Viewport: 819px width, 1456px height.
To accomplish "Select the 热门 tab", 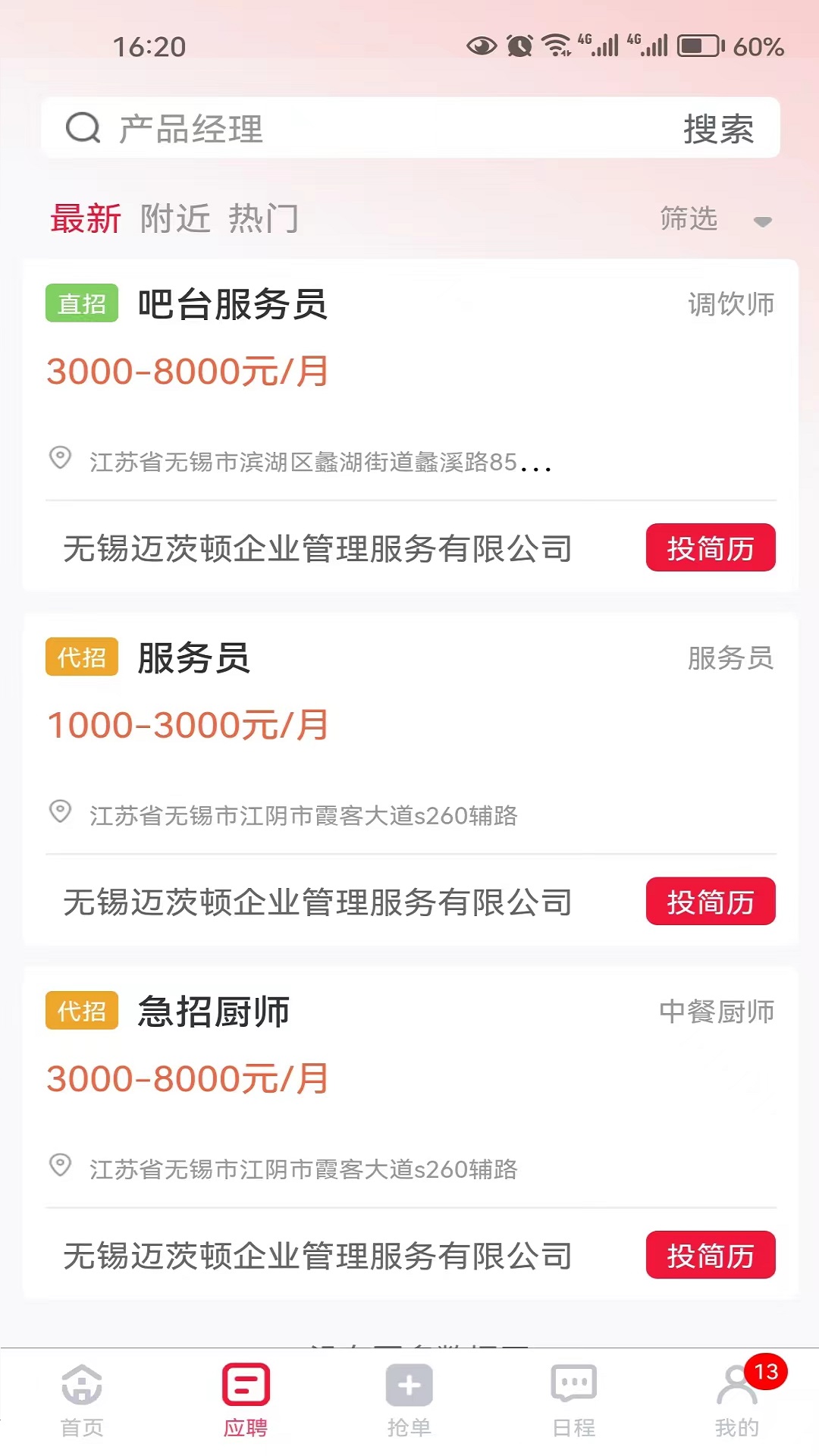I will [x=262, y=218].
